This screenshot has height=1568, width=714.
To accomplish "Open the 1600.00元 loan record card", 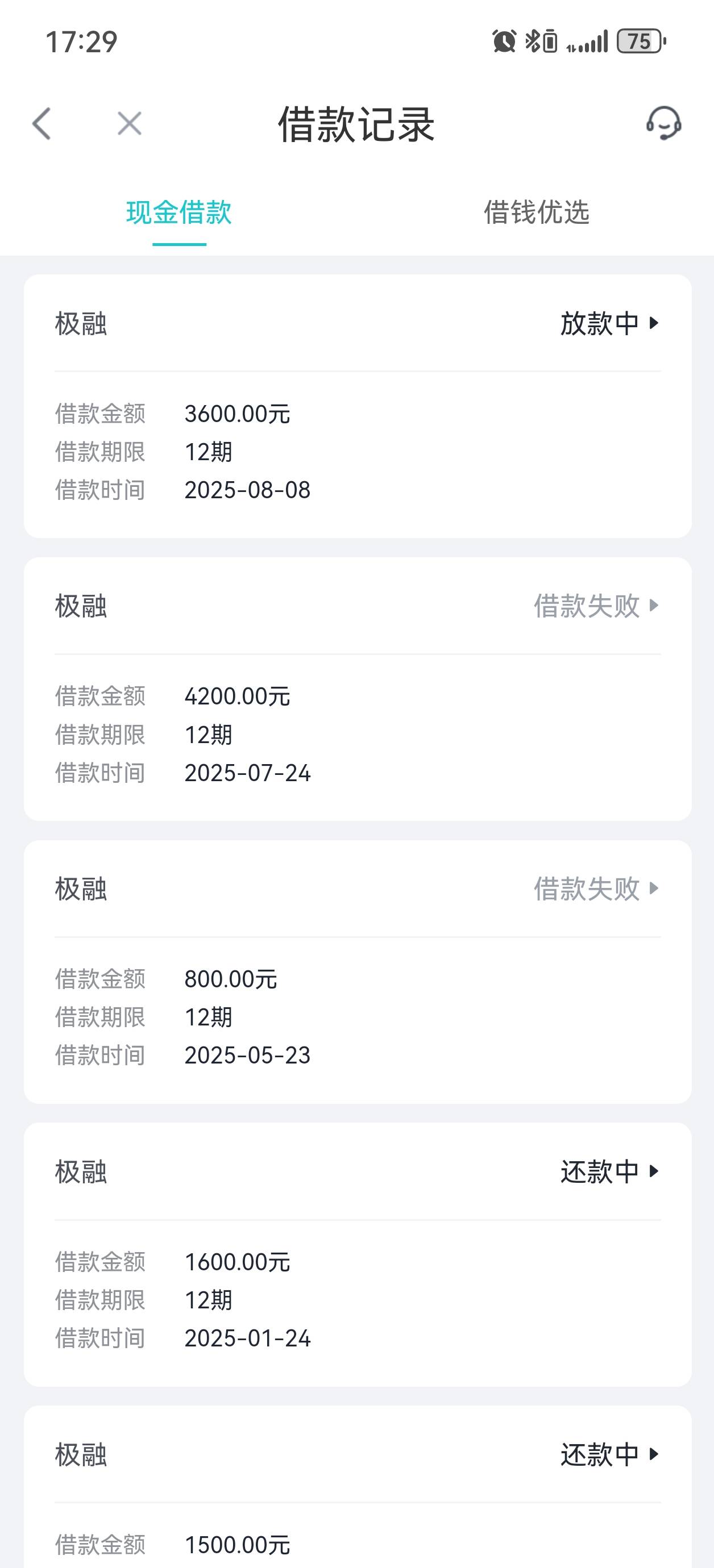I will click(358, 1254).
